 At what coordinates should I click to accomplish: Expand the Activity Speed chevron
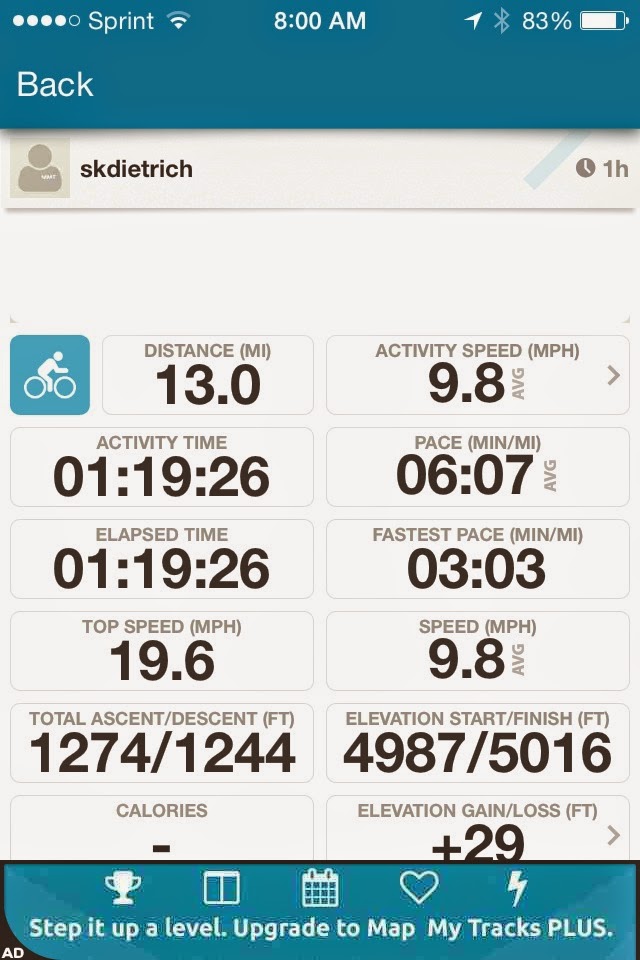613,376
